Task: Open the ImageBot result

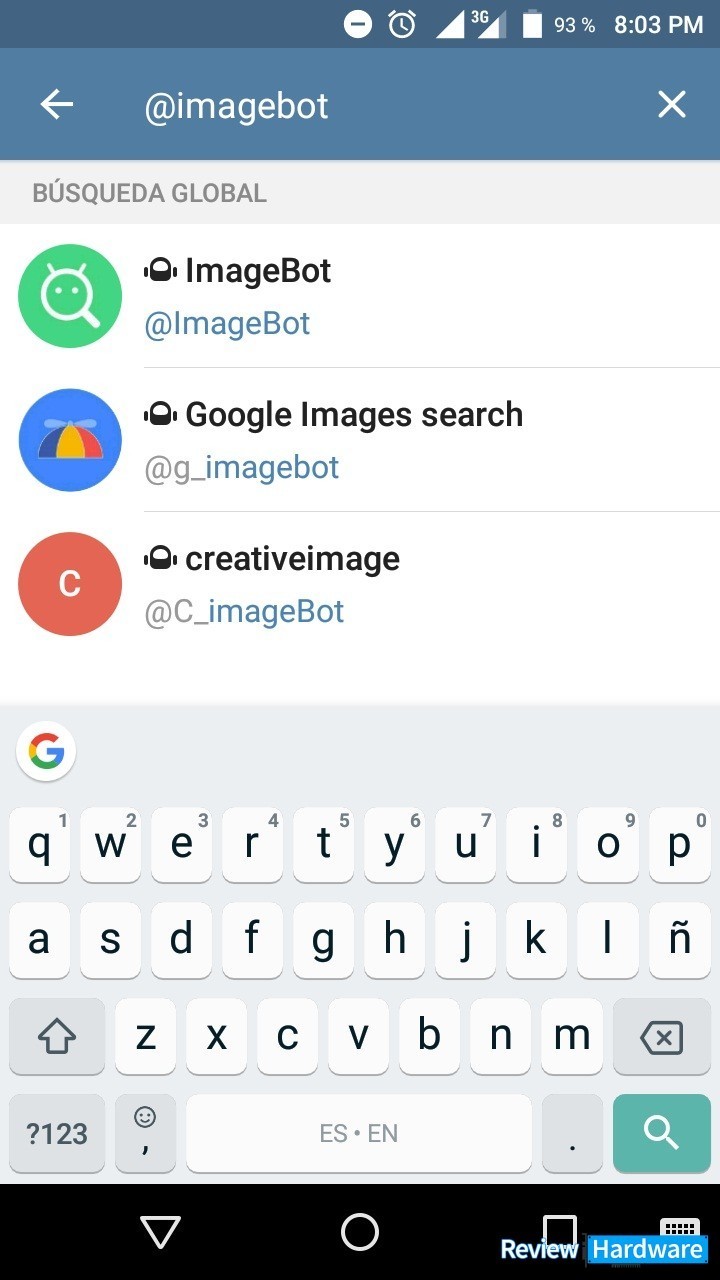Action: 360,296
